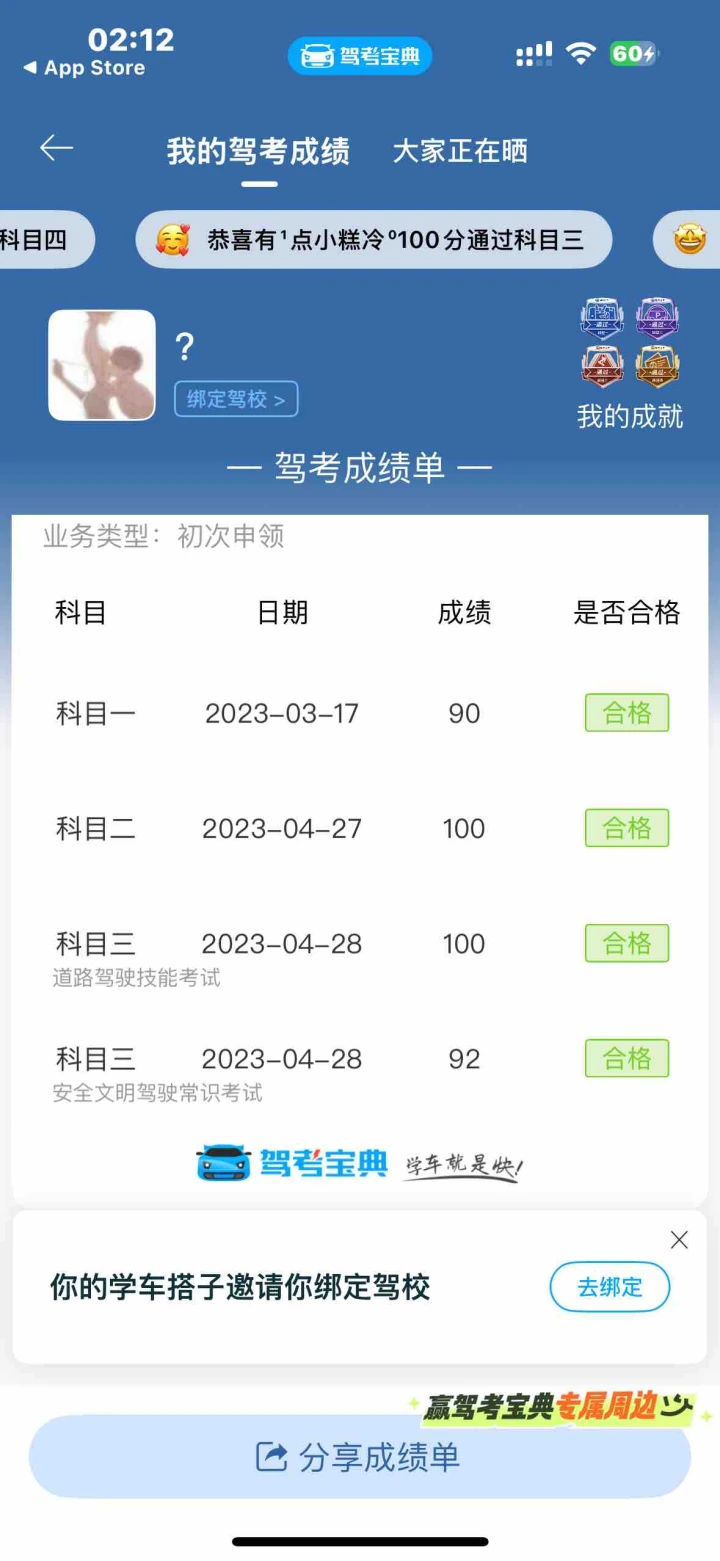Open the 100分通过科目三 congratulation banner
720x1561 pixels.
(x=373, y=240)
